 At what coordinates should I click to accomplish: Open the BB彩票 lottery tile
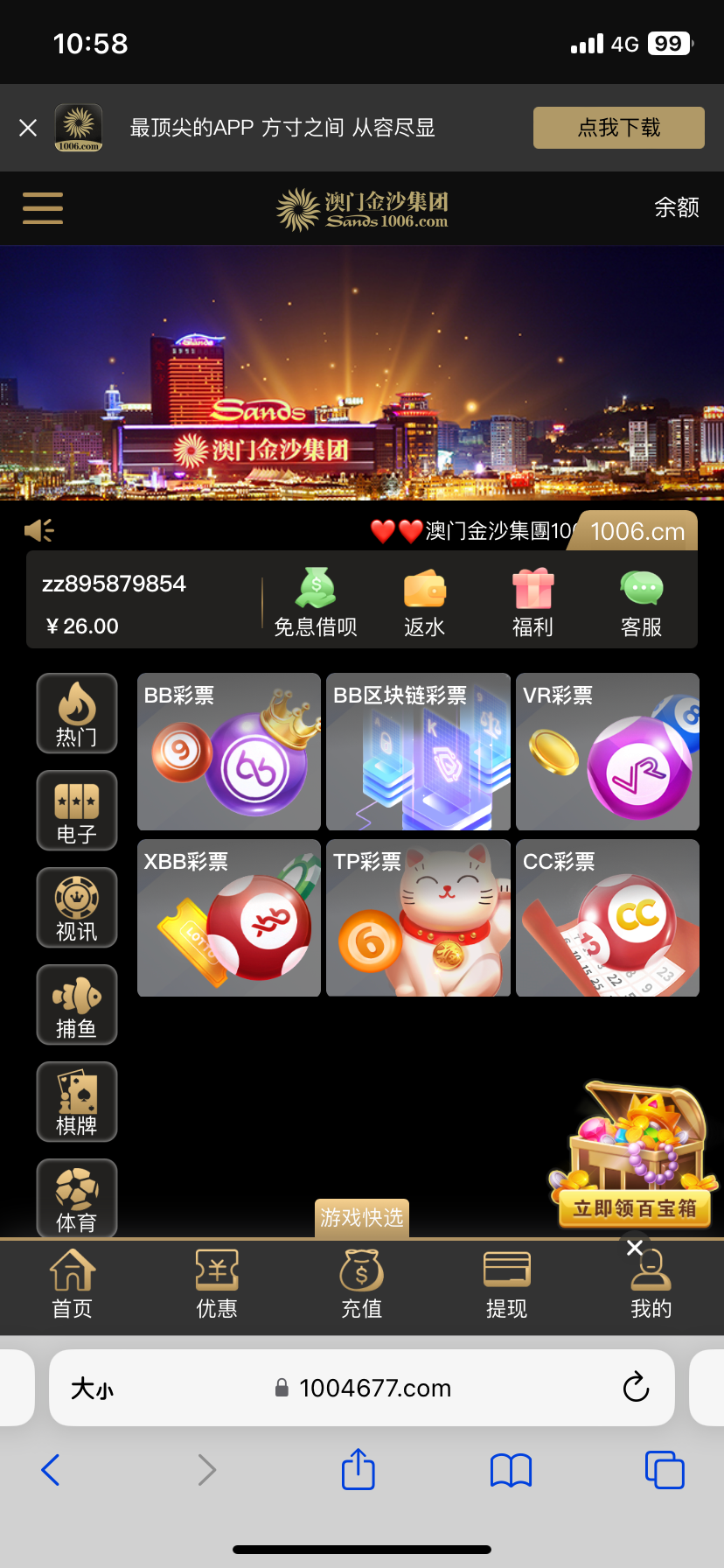pos(229,752)
